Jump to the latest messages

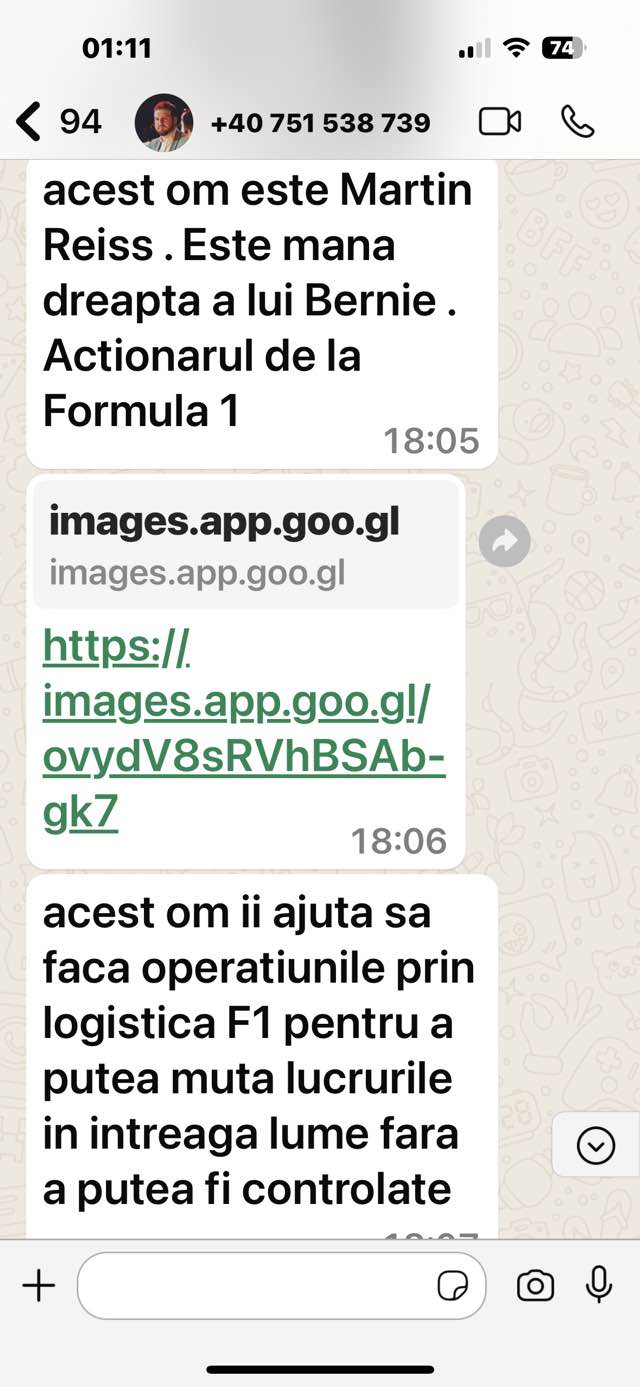(x=596, y=1146)
